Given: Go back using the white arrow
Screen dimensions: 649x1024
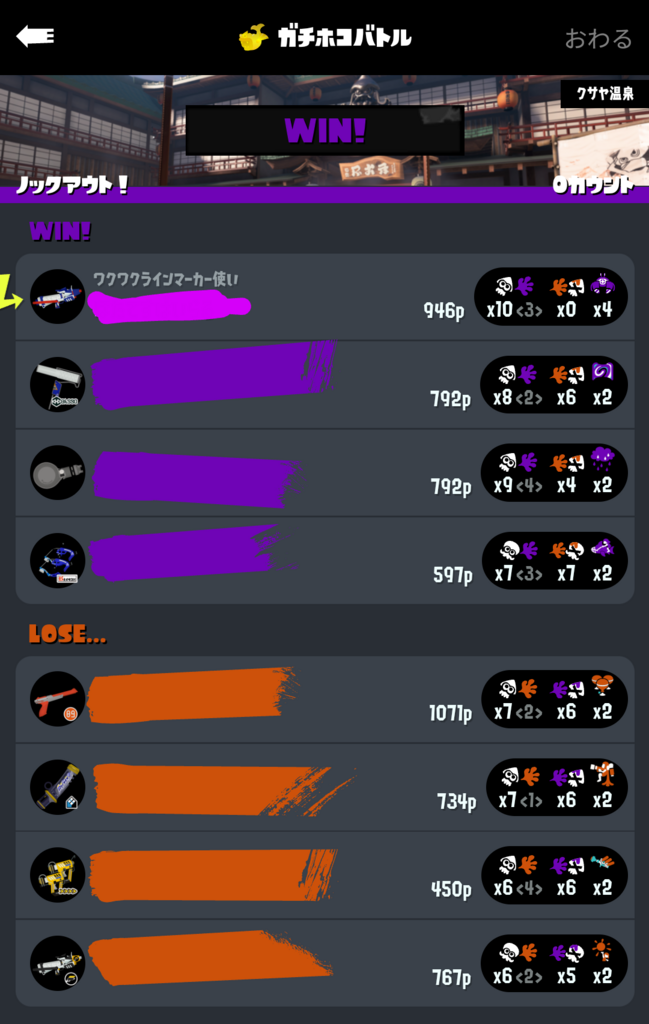Looking at the screenshot, I should [35, 37].
